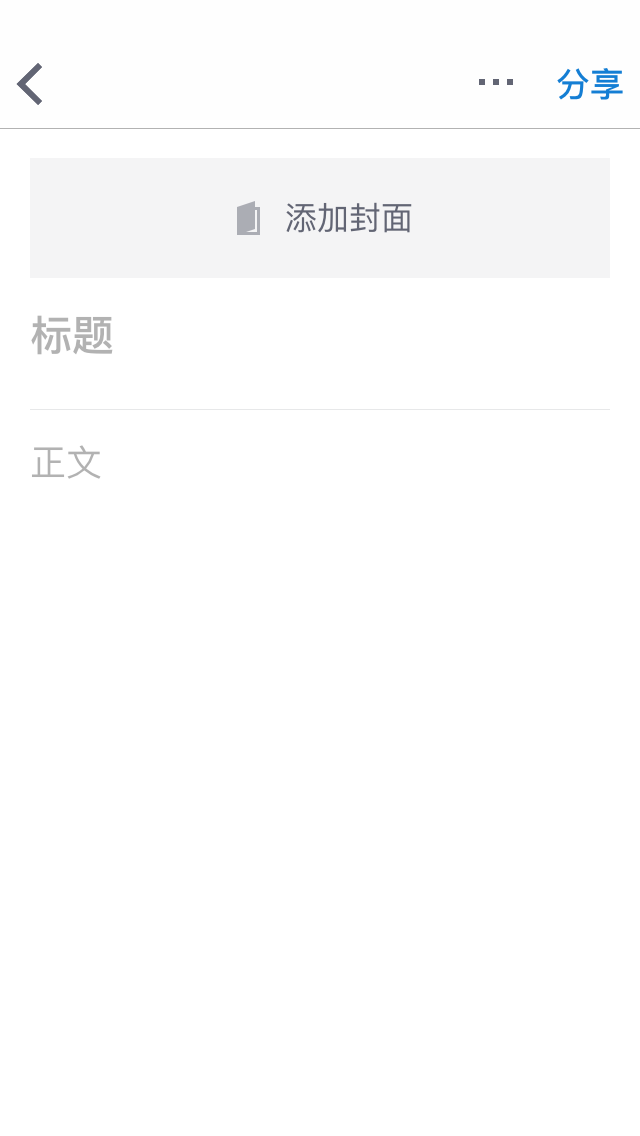This screenshot has height=1136, width=640.
Task: Open the three-dot overflow menu
Action: click(x=495, y=83)
